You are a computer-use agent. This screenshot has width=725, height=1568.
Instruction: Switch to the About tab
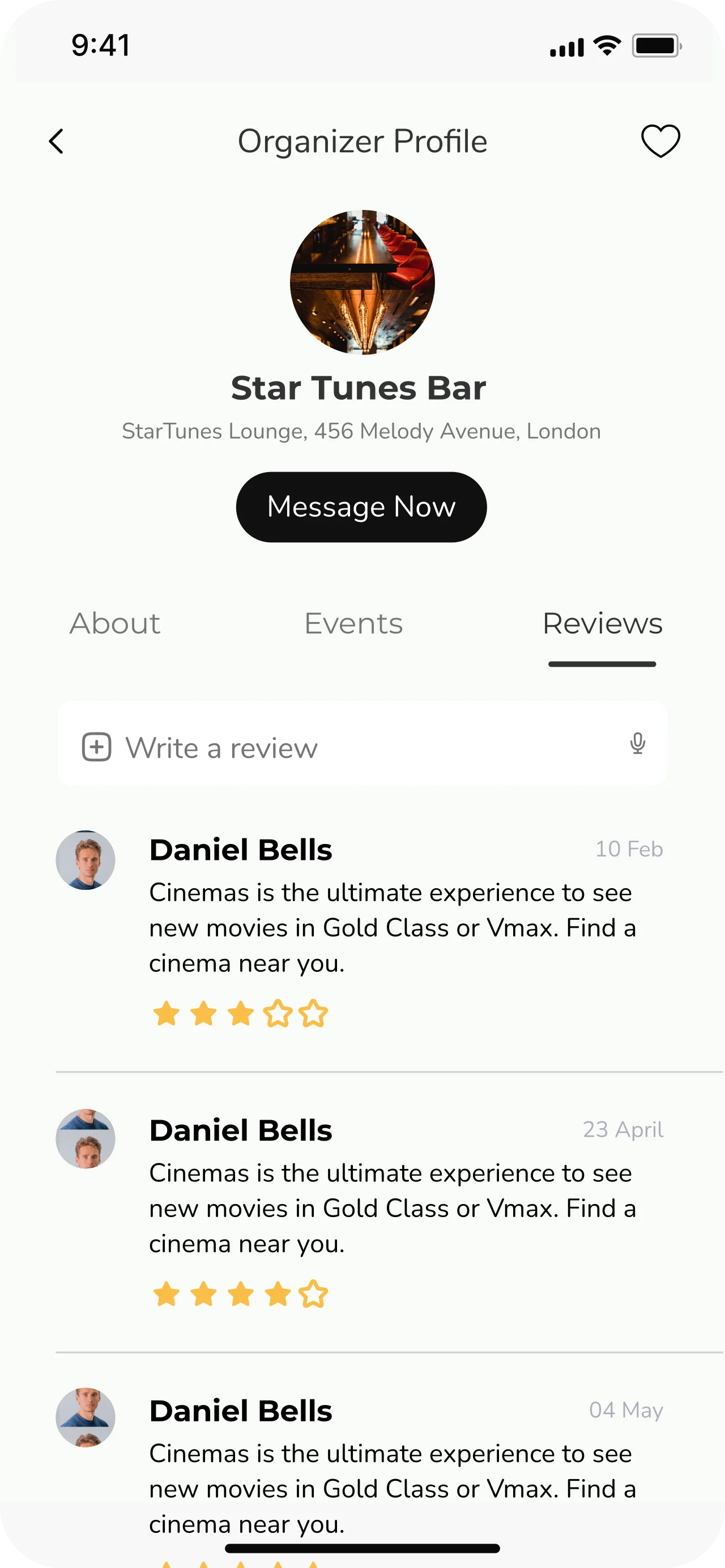(114, 623)
